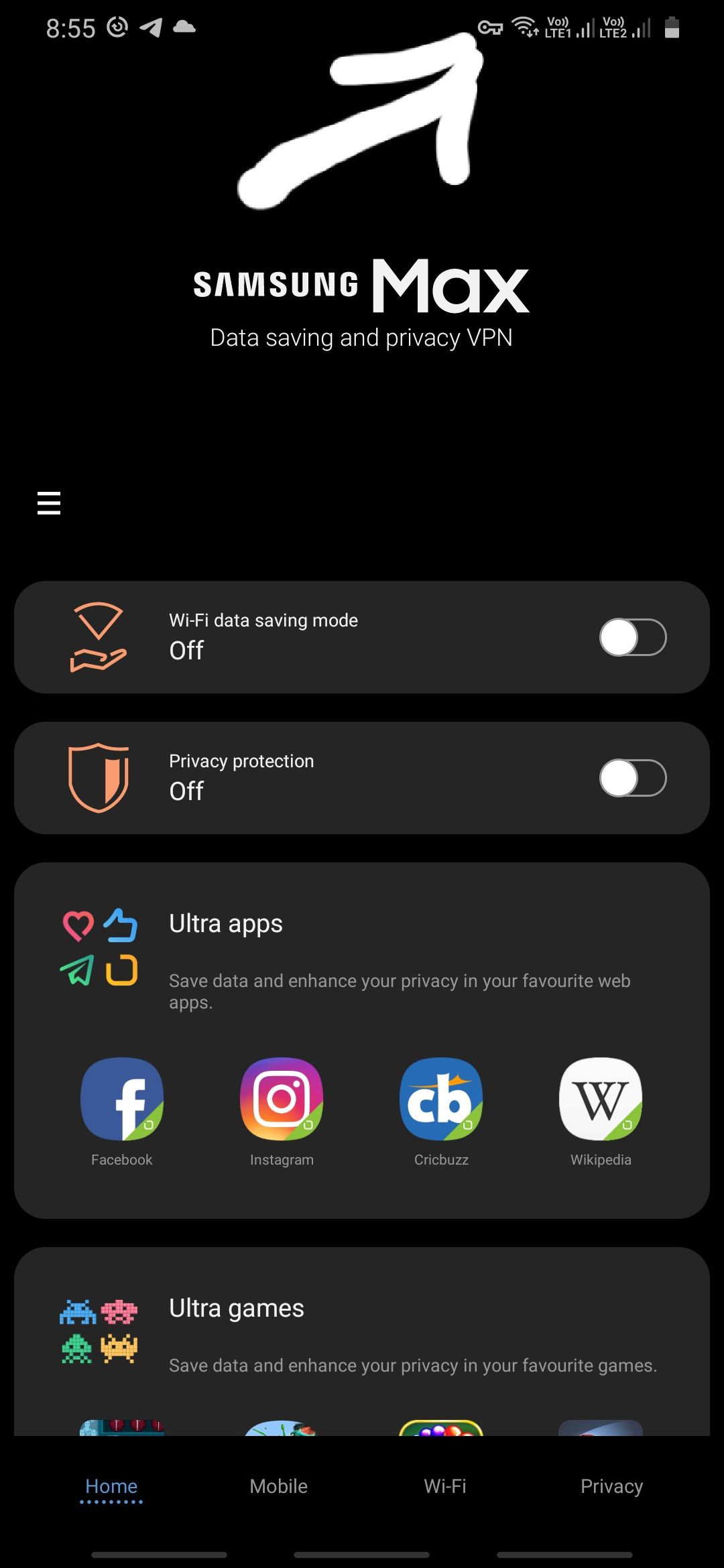Open Cricbuzz ultra app
The width and height of the screenshot is (724, 1568).
(x=441, y=1100)
